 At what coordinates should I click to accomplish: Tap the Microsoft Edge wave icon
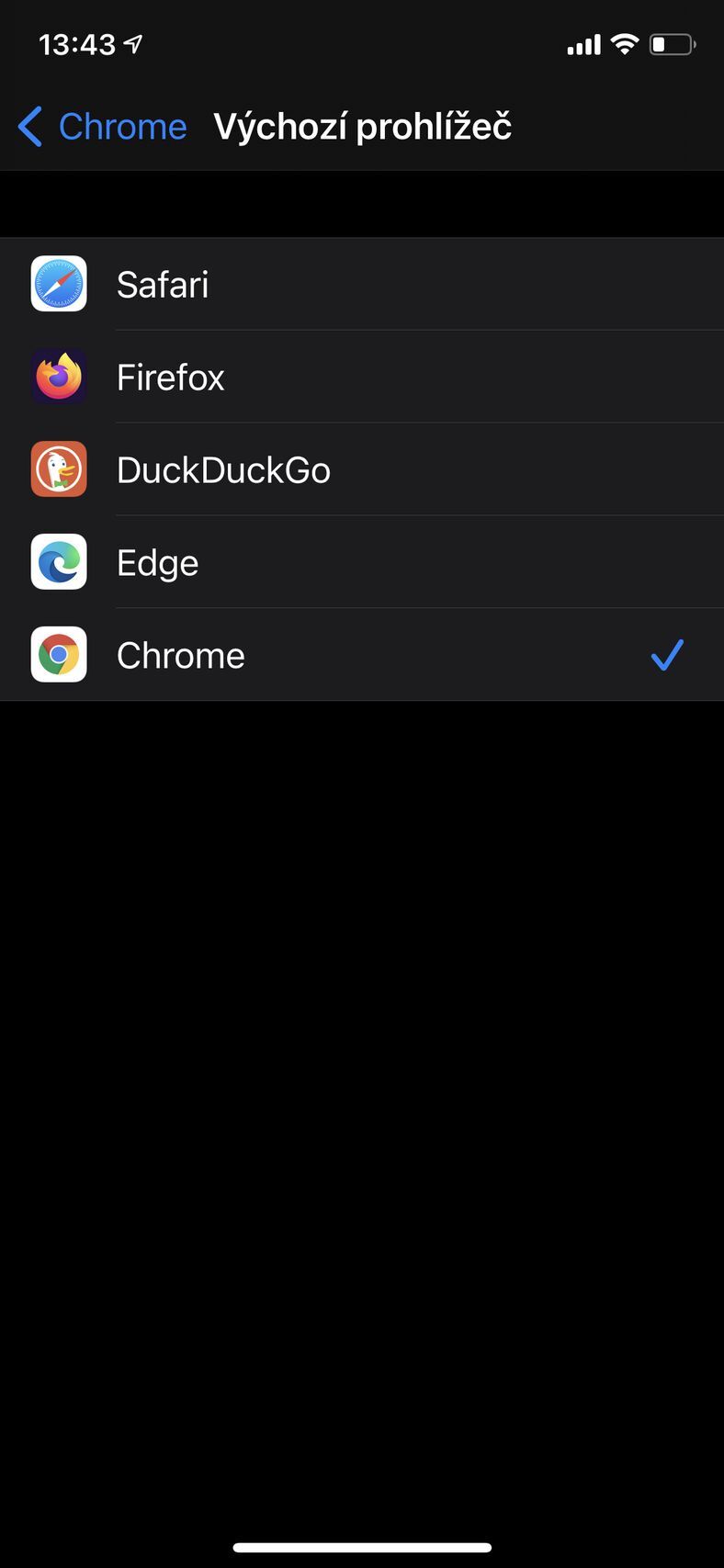click(58, 561)
